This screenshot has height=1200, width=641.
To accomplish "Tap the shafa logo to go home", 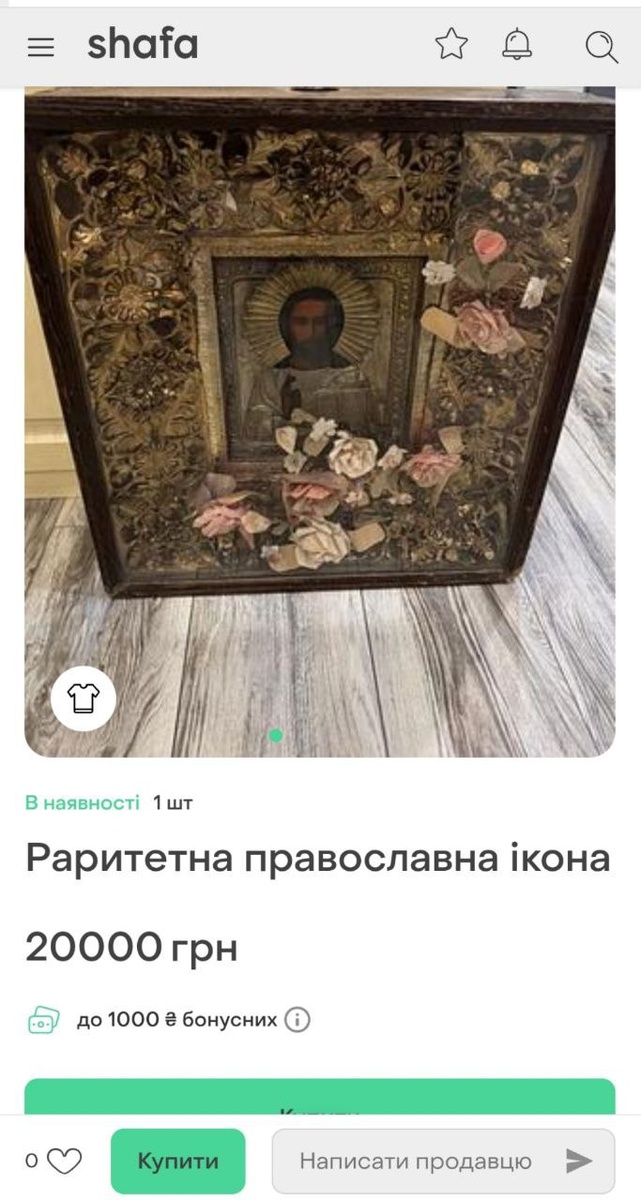I will 142,45.
